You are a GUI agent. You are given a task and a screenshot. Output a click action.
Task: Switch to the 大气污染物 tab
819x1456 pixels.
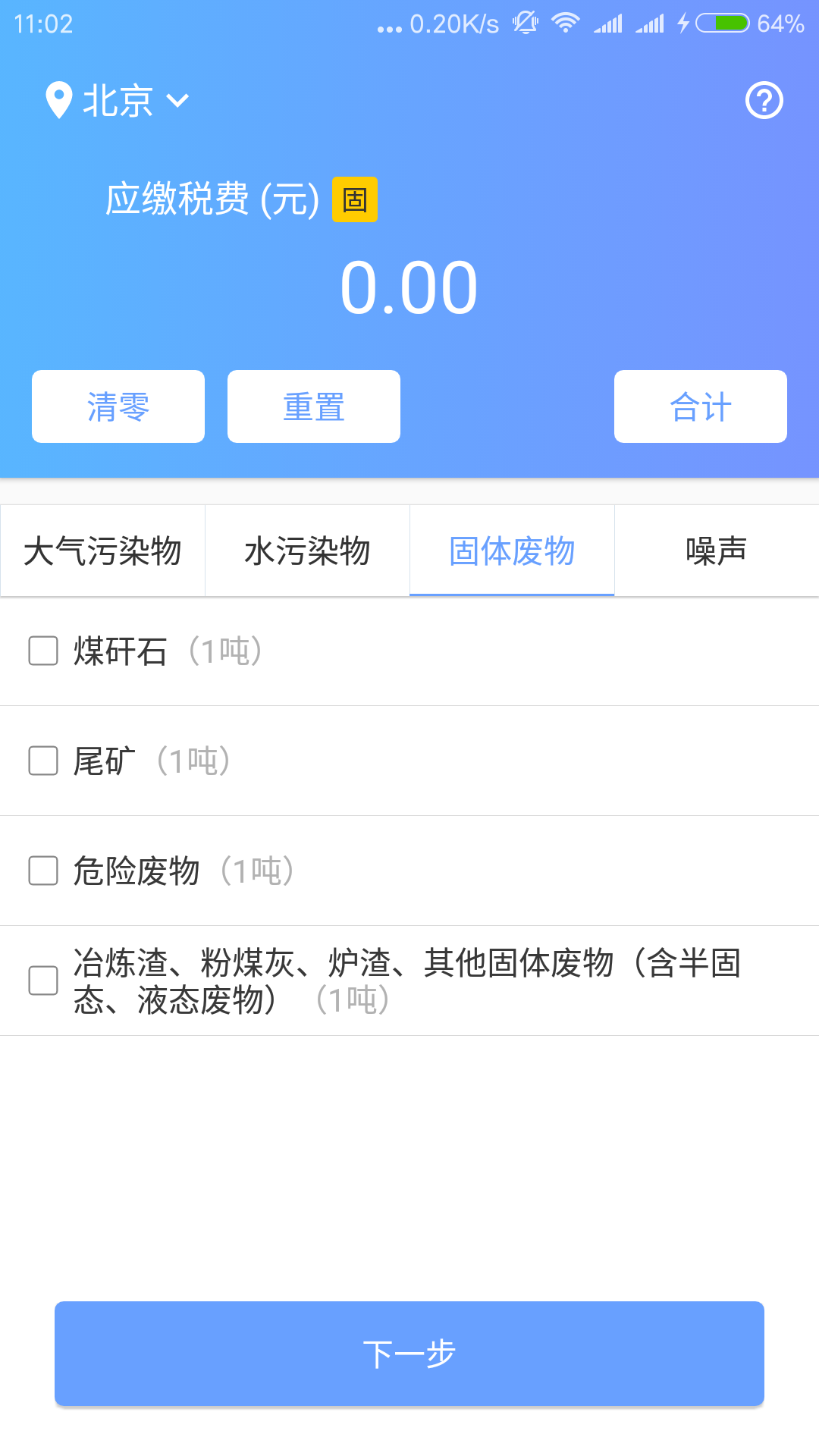click(103, 551)
